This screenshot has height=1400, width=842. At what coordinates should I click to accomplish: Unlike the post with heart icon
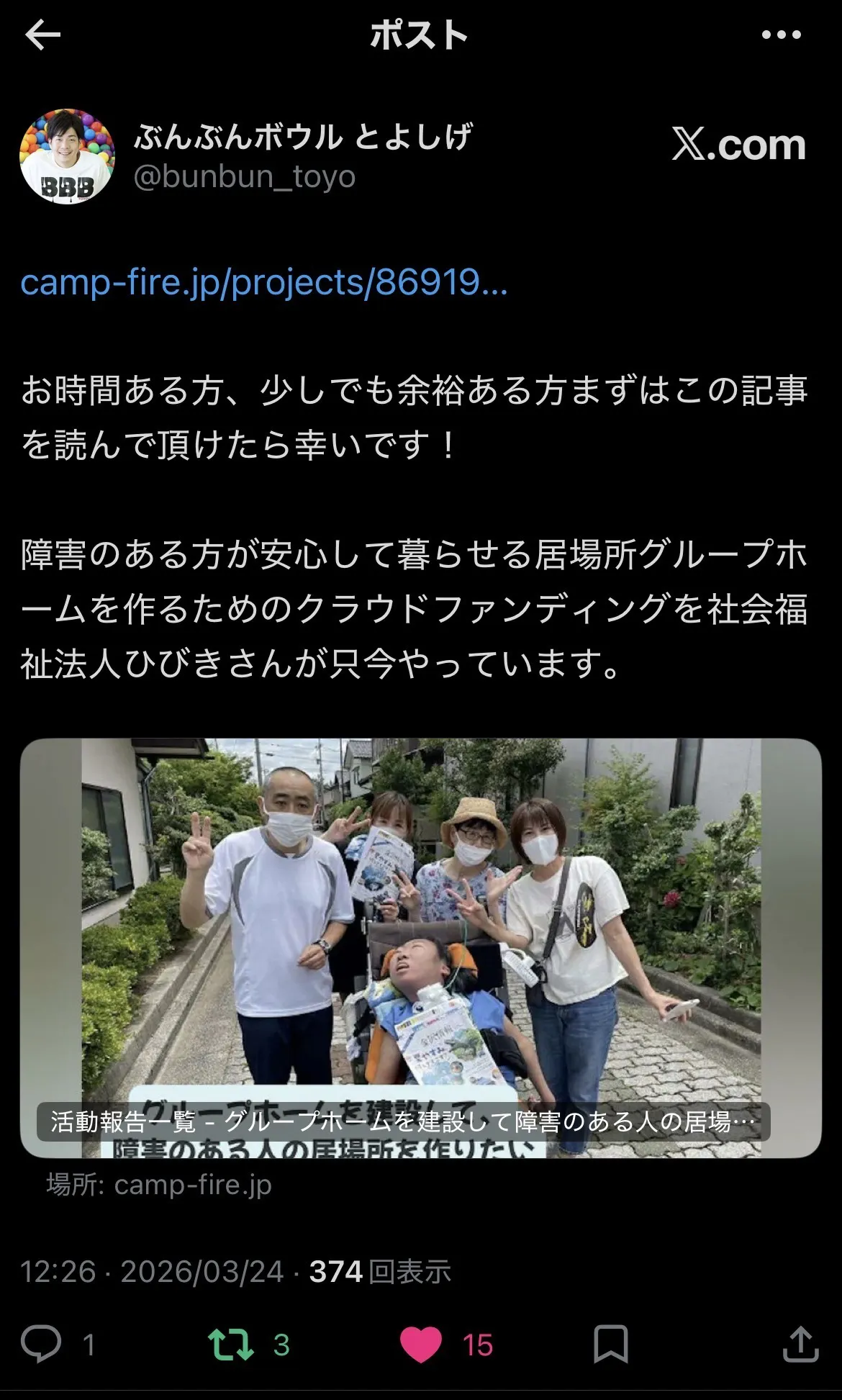[x=421, y=1344]
